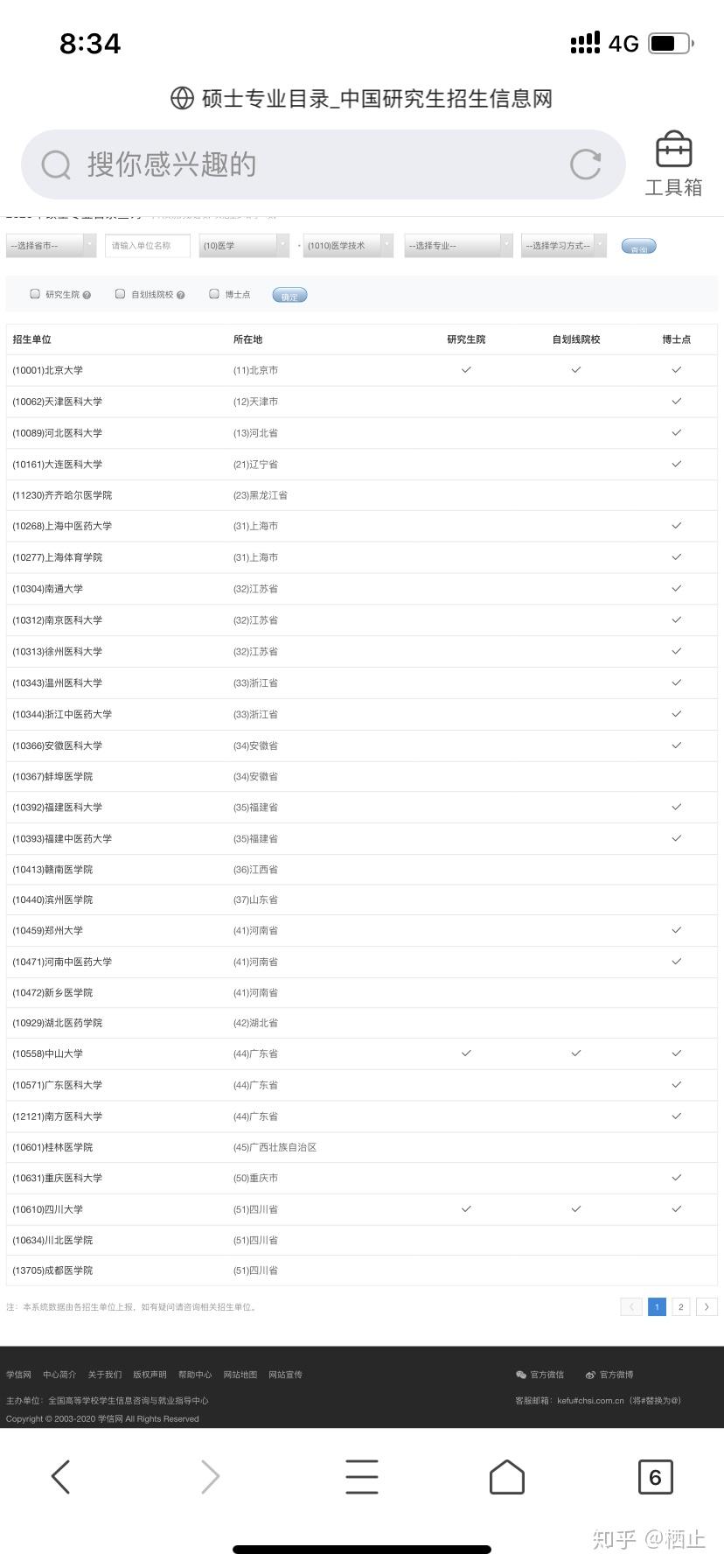Open the tab switcher showing 6

655,1477
